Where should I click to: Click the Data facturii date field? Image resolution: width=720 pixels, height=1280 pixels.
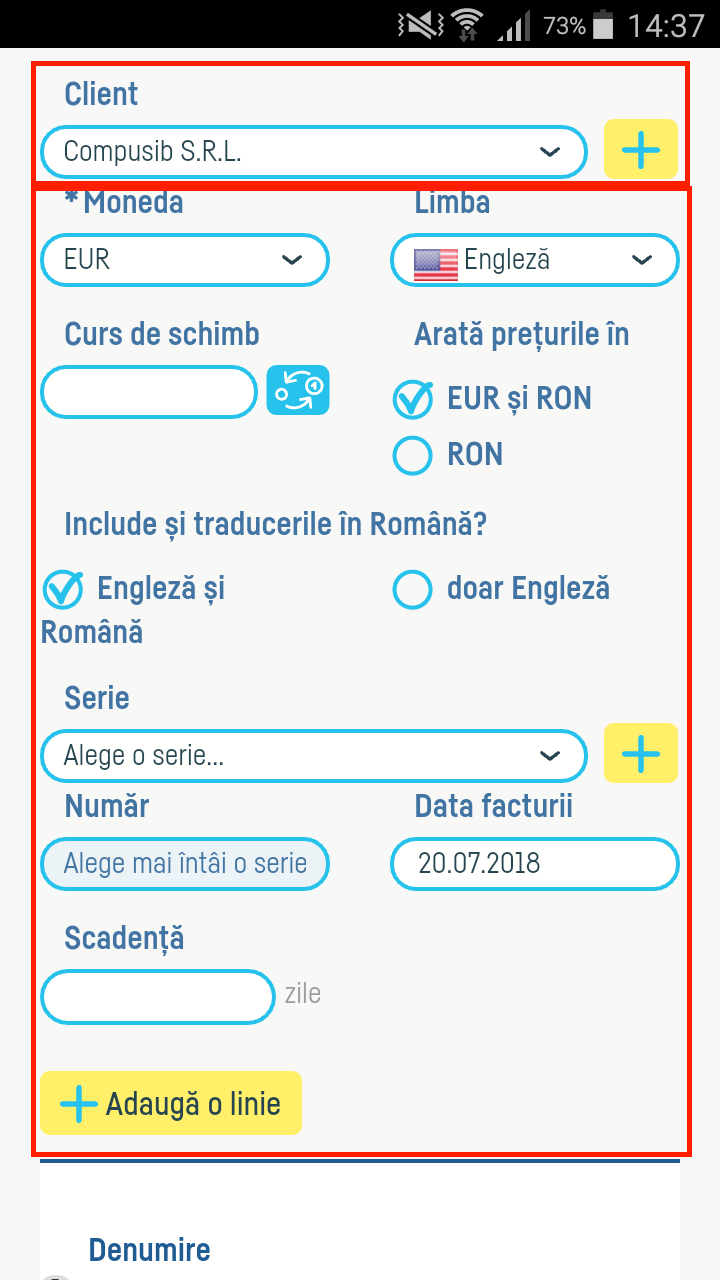tap(534, 863)
